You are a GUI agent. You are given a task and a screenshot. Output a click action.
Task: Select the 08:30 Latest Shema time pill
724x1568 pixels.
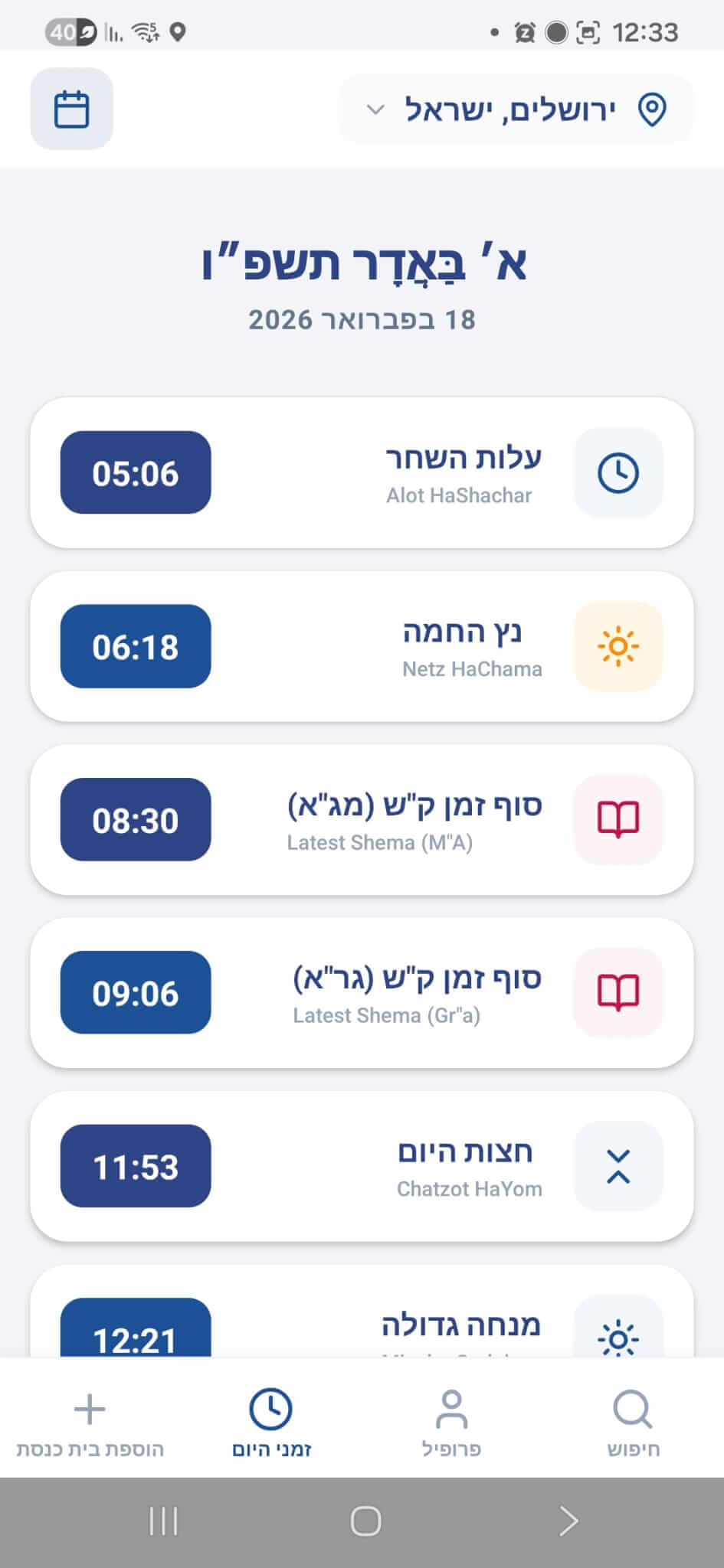coord(134,819)
